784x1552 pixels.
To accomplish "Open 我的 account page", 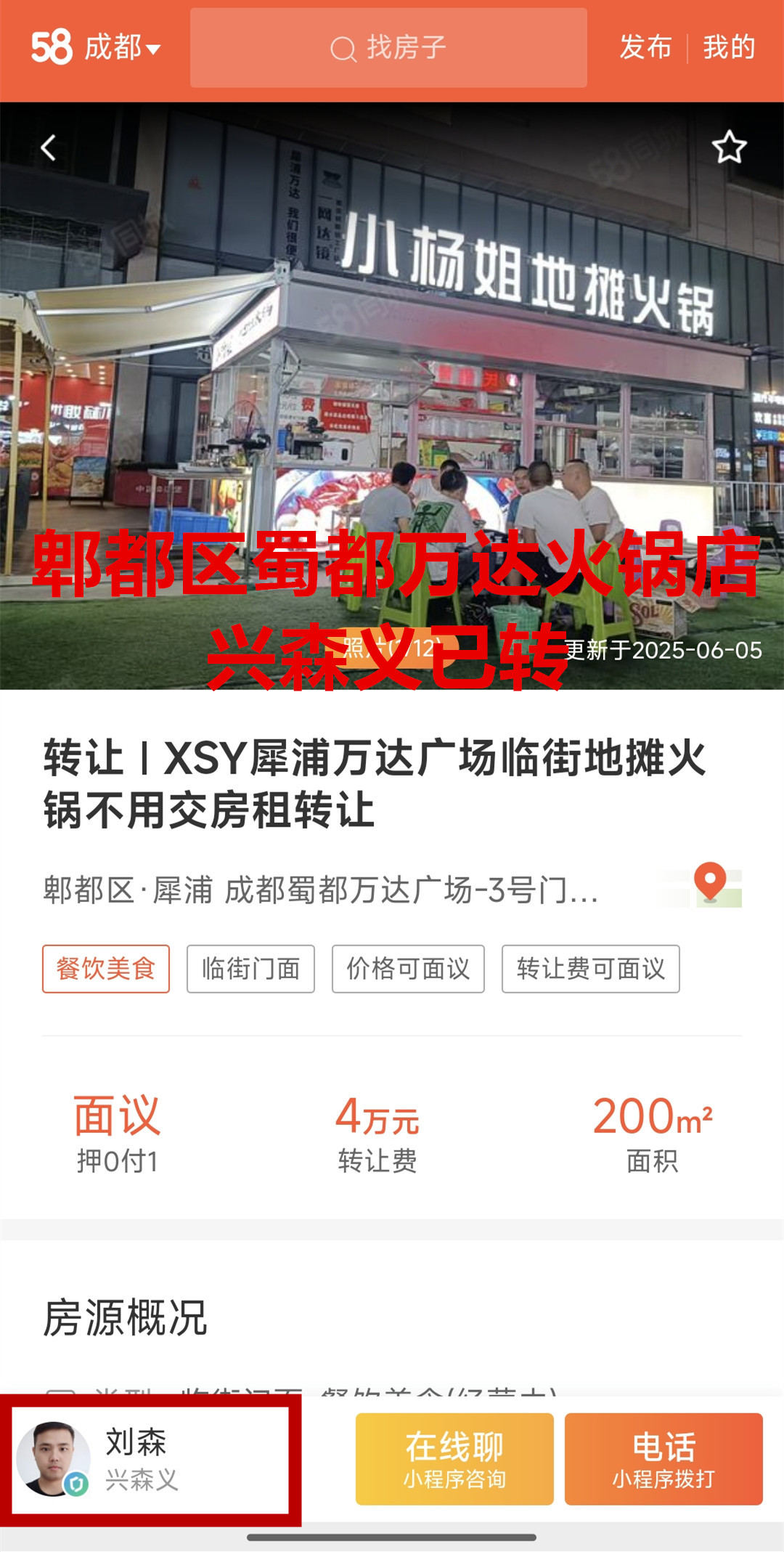I will (x=729, y=48).
